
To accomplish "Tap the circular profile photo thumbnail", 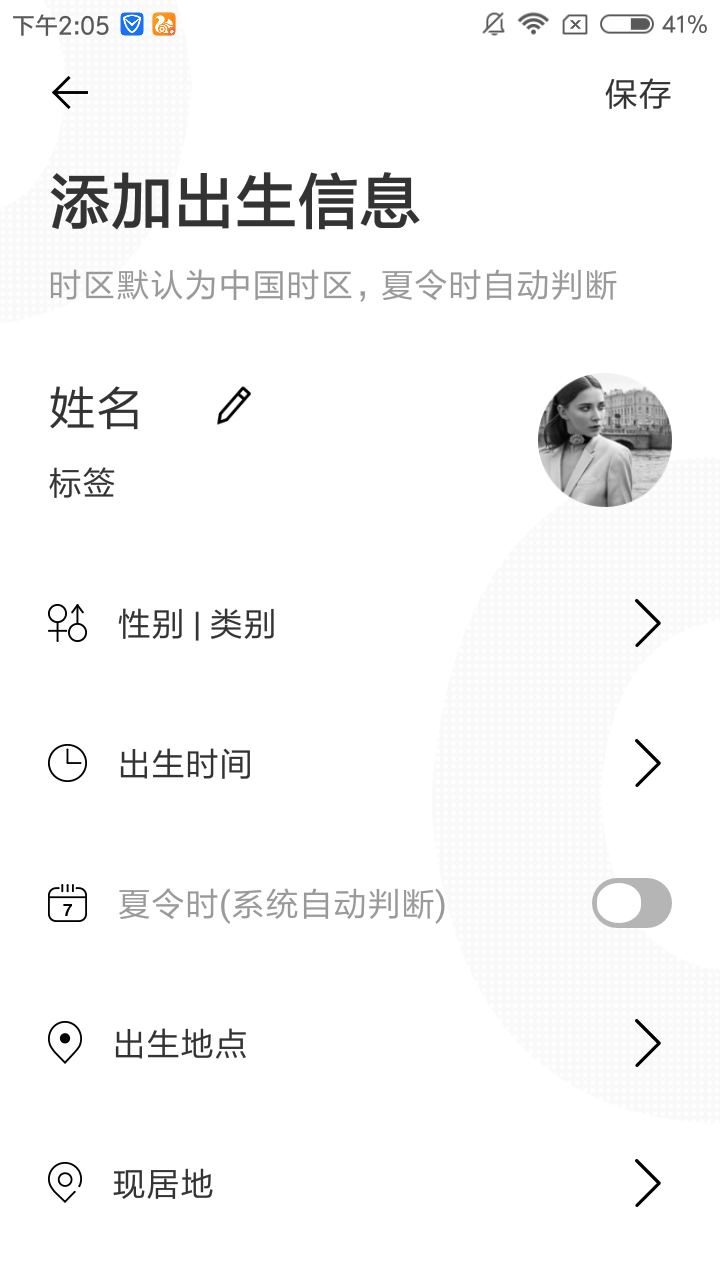I will point(604,439).
